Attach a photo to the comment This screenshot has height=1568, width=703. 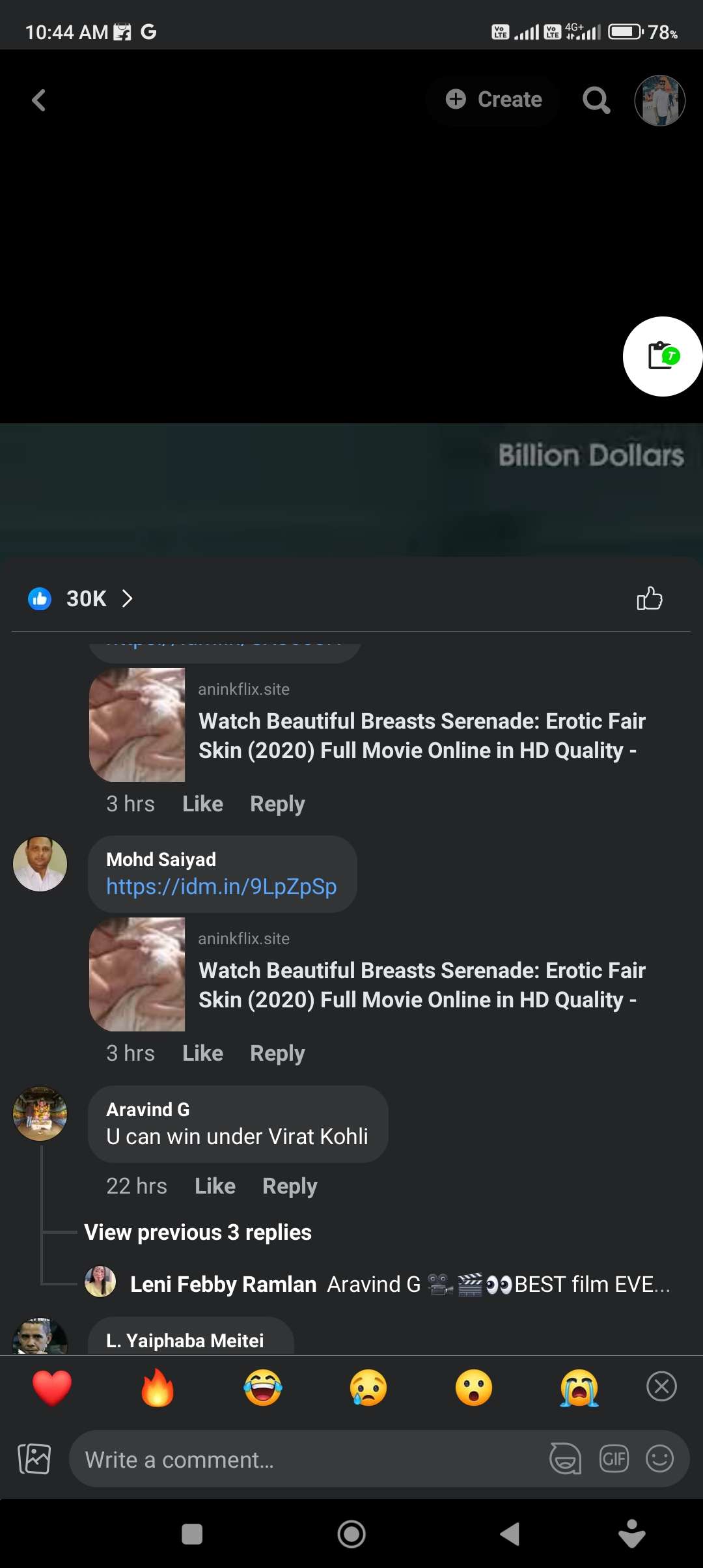34,1459
